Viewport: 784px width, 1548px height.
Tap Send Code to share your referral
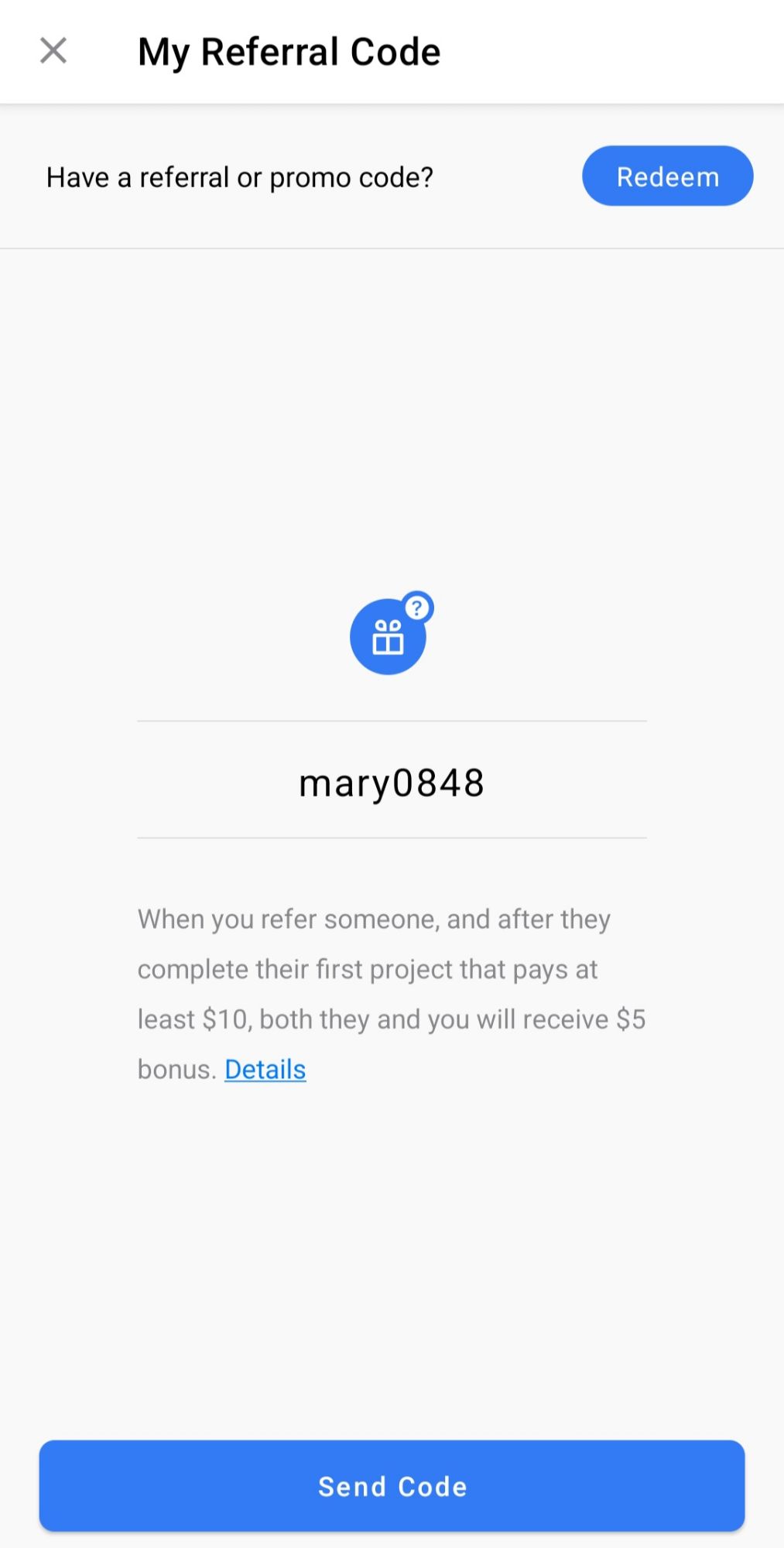(x=392, y=1485)
